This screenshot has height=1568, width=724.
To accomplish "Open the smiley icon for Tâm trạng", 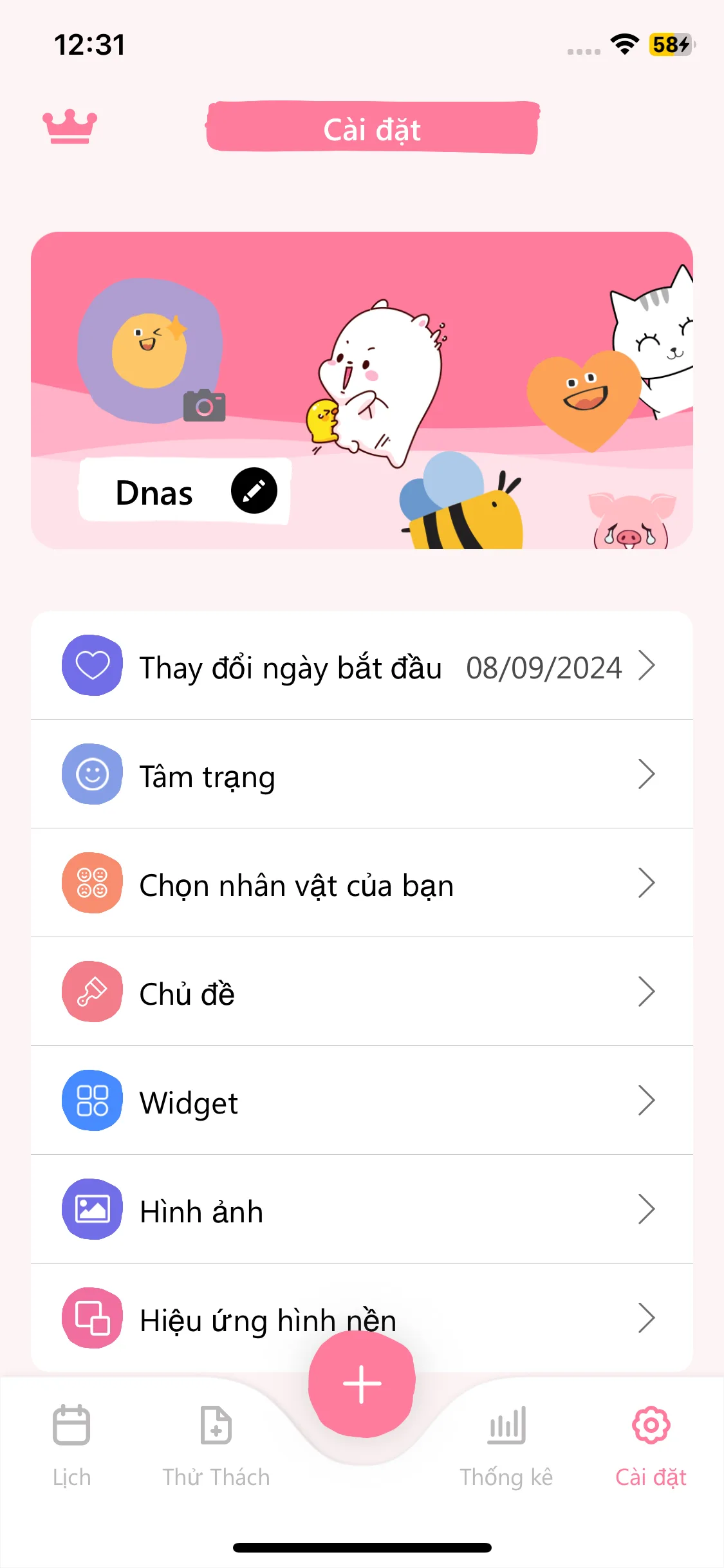I will [x=91, y=774].
